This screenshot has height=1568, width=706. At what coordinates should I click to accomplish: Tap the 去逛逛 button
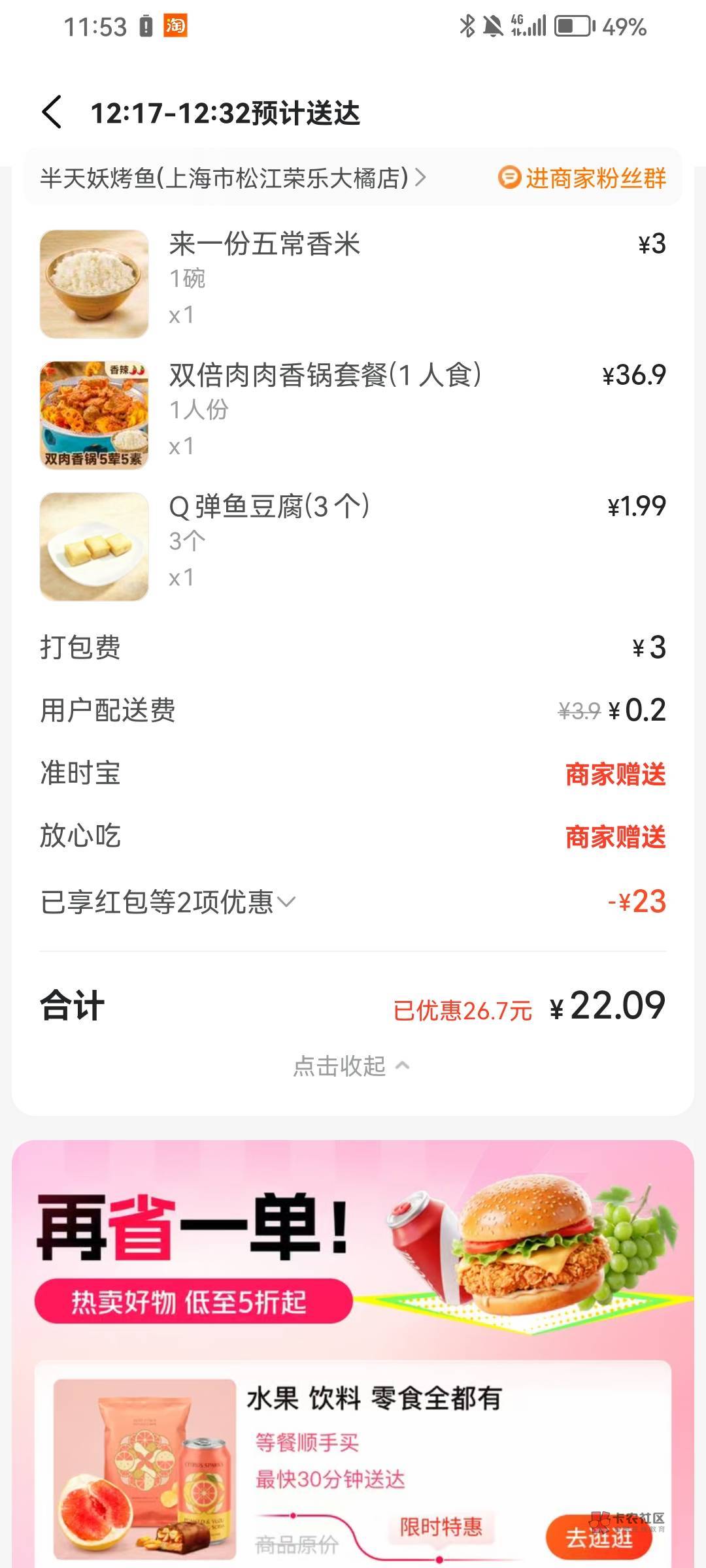598,1538
